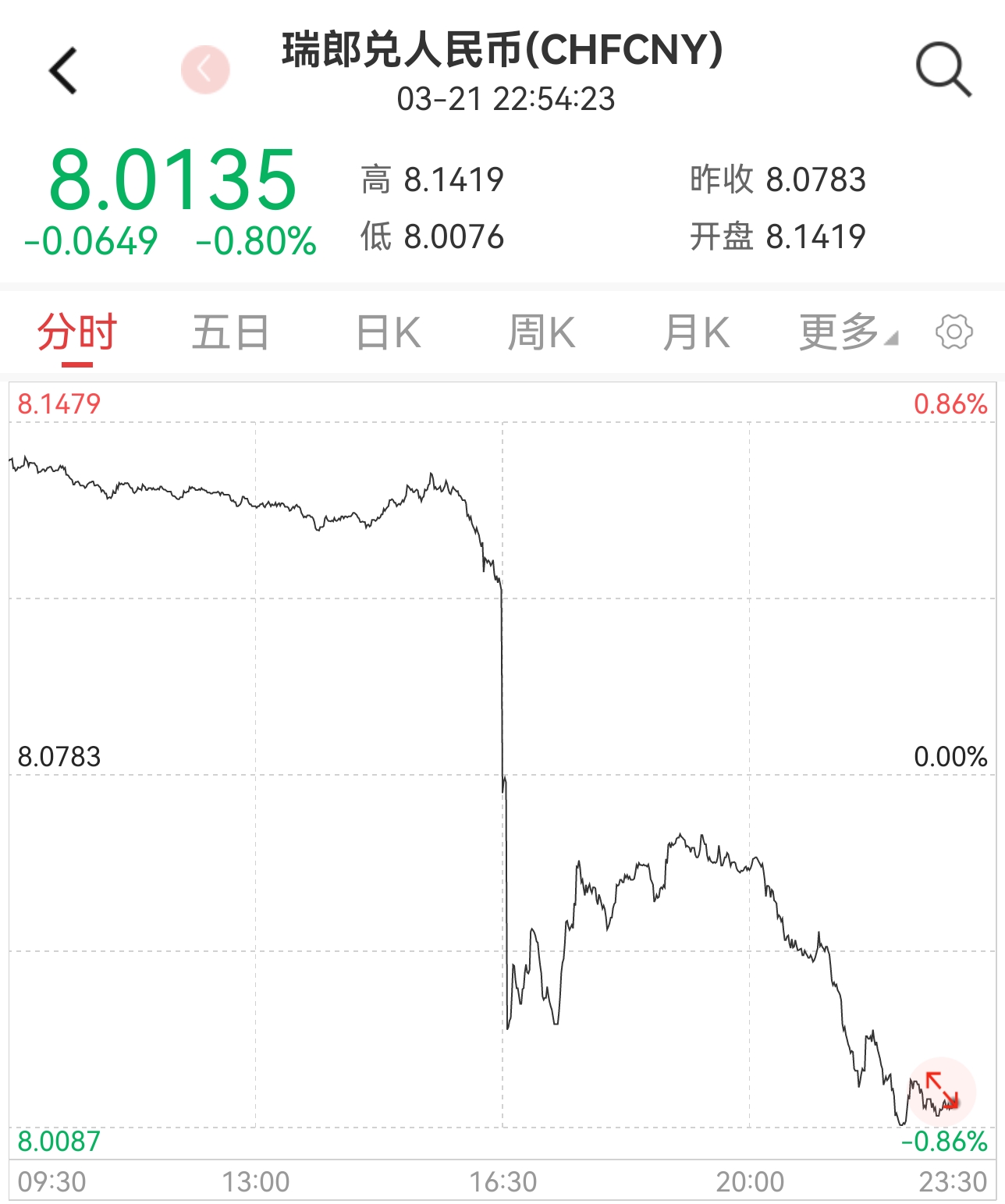1005x1204 pixels.
Task: Click the 16:30 time axis label
Action: tap(502, 1182)
